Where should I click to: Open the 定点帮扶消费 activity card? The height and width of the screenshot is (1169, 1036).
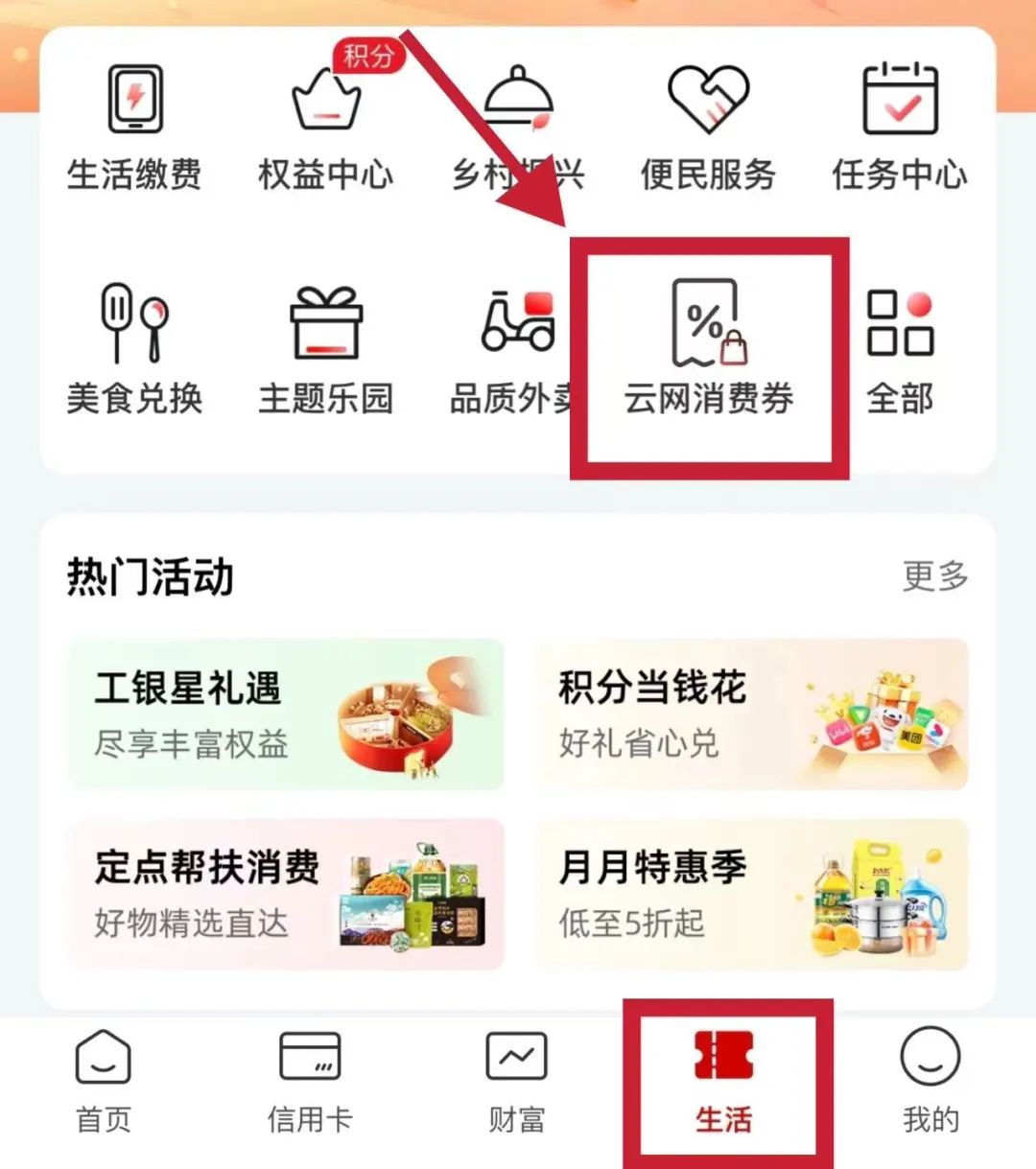[286, 894]
